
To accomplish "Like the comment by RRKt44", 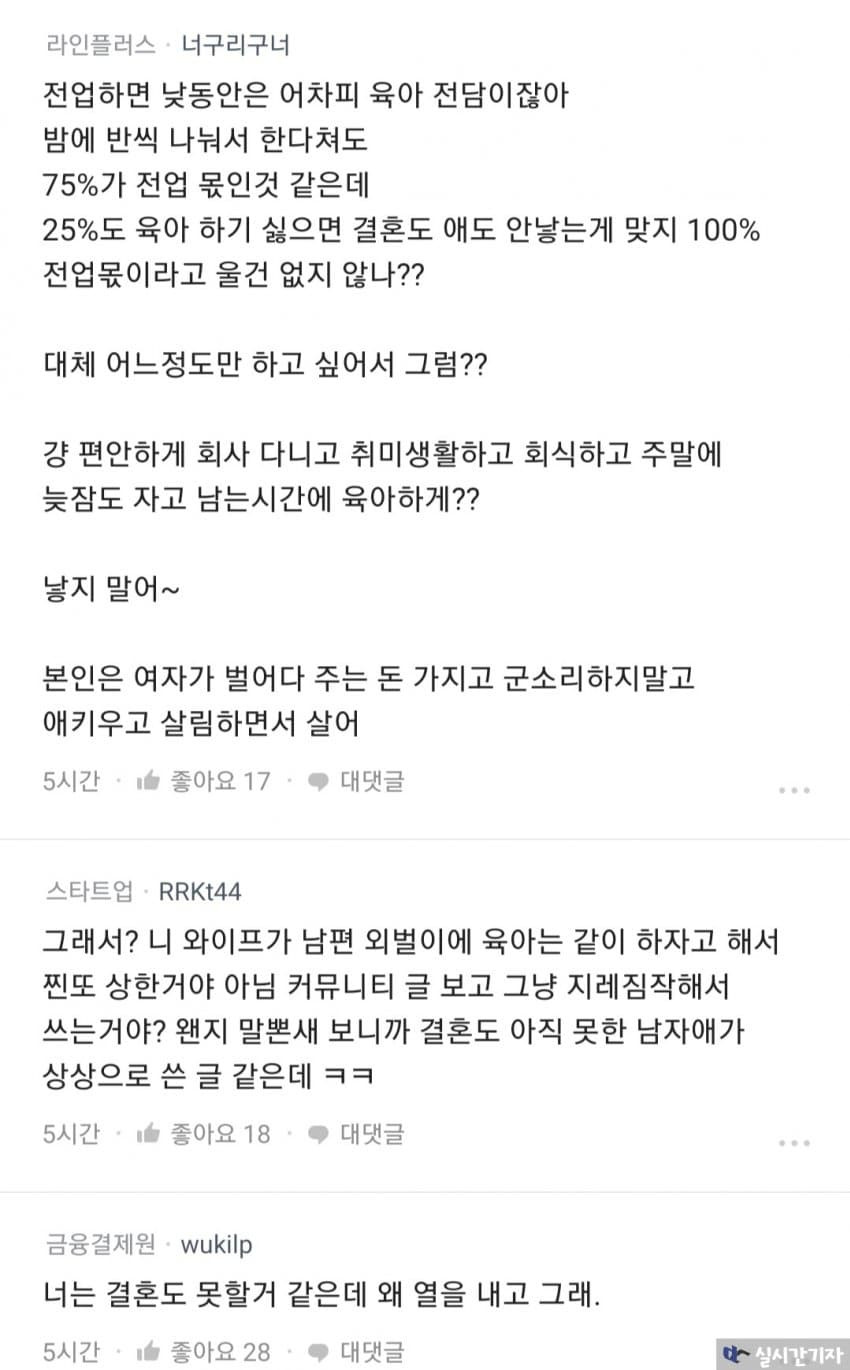I will click(203, 1134).
